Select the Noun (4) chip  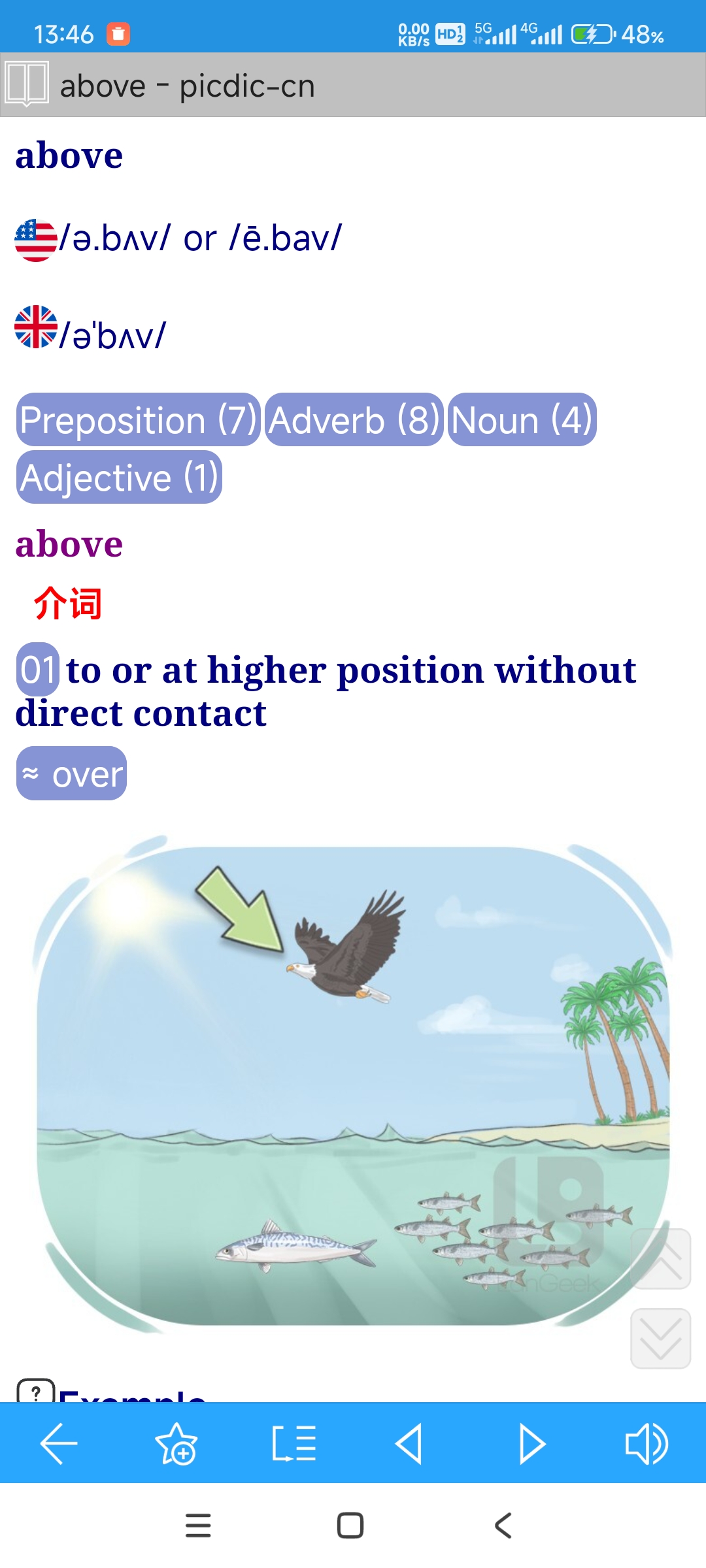(x=522, y=419)
